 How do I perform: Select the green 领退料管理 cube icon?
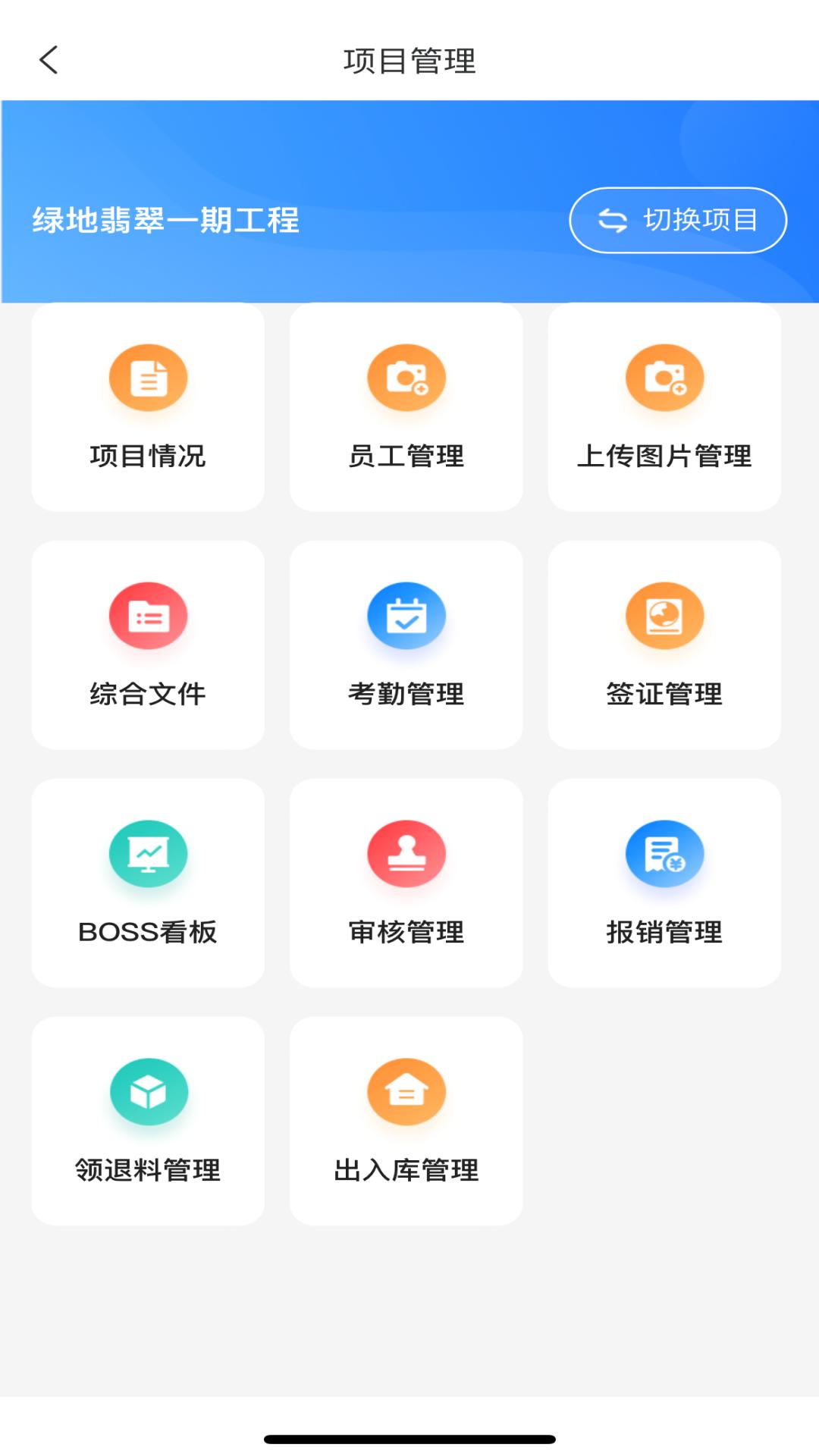pos(148,1092)
